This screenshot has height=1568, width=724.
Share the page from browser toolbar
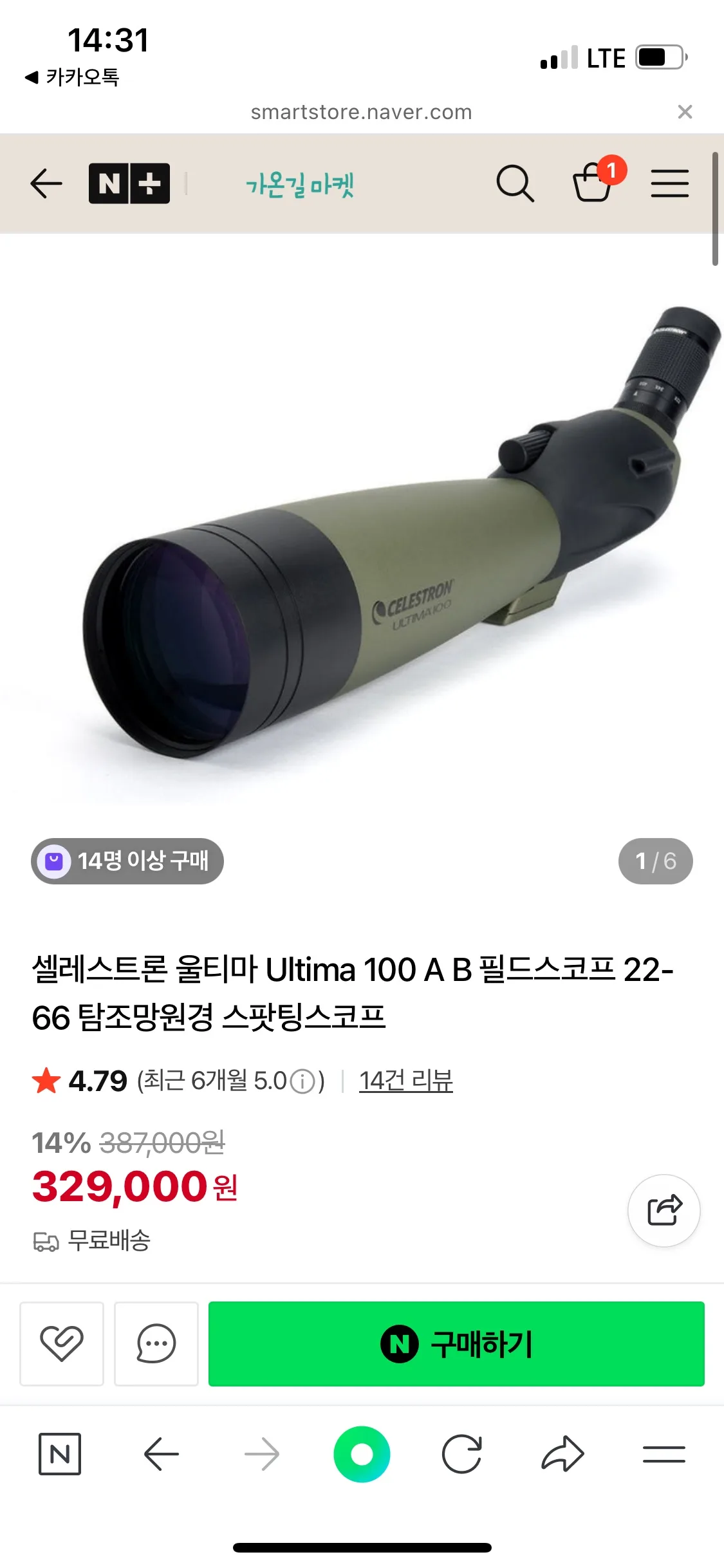click(x=562, y=1454)
